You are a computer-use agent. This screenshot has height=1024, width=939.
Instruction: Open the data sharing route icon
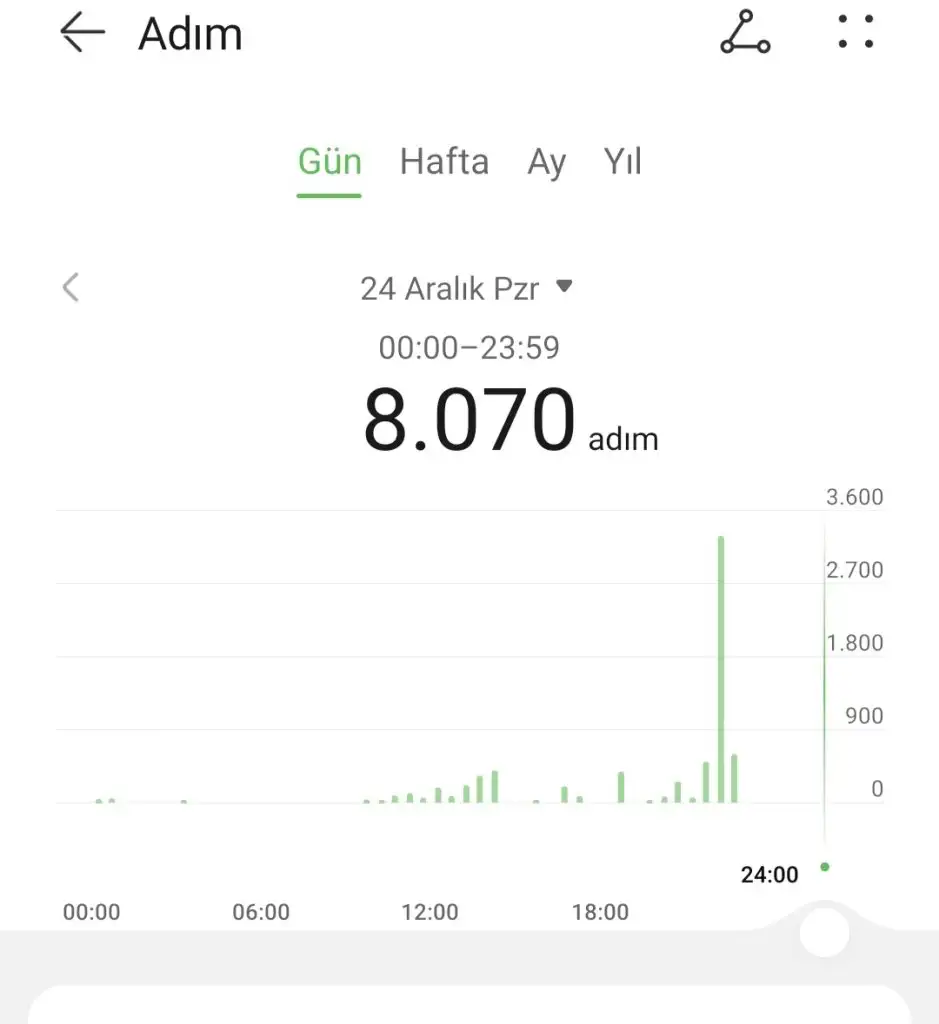(745, 33)
